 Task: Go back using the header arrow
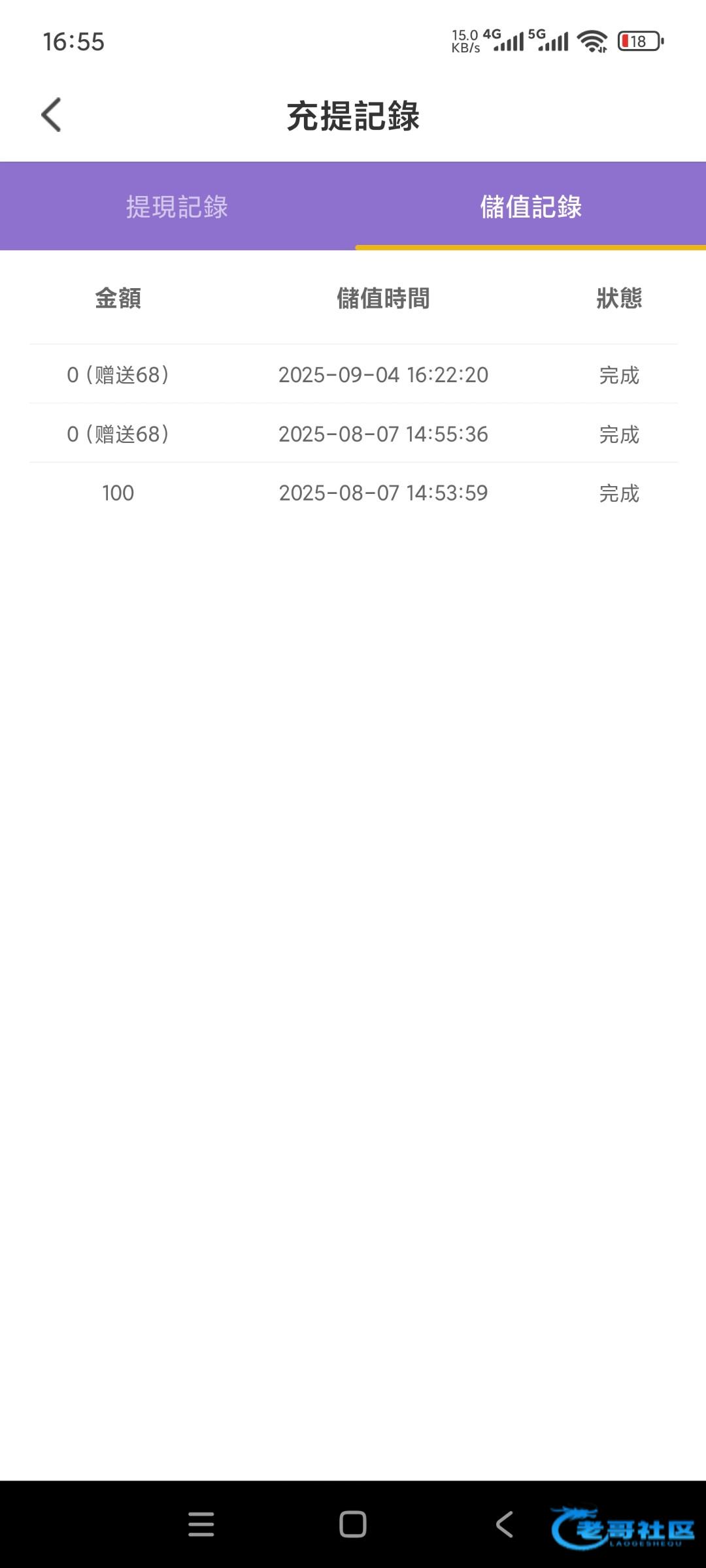click(x=51, y=115)
